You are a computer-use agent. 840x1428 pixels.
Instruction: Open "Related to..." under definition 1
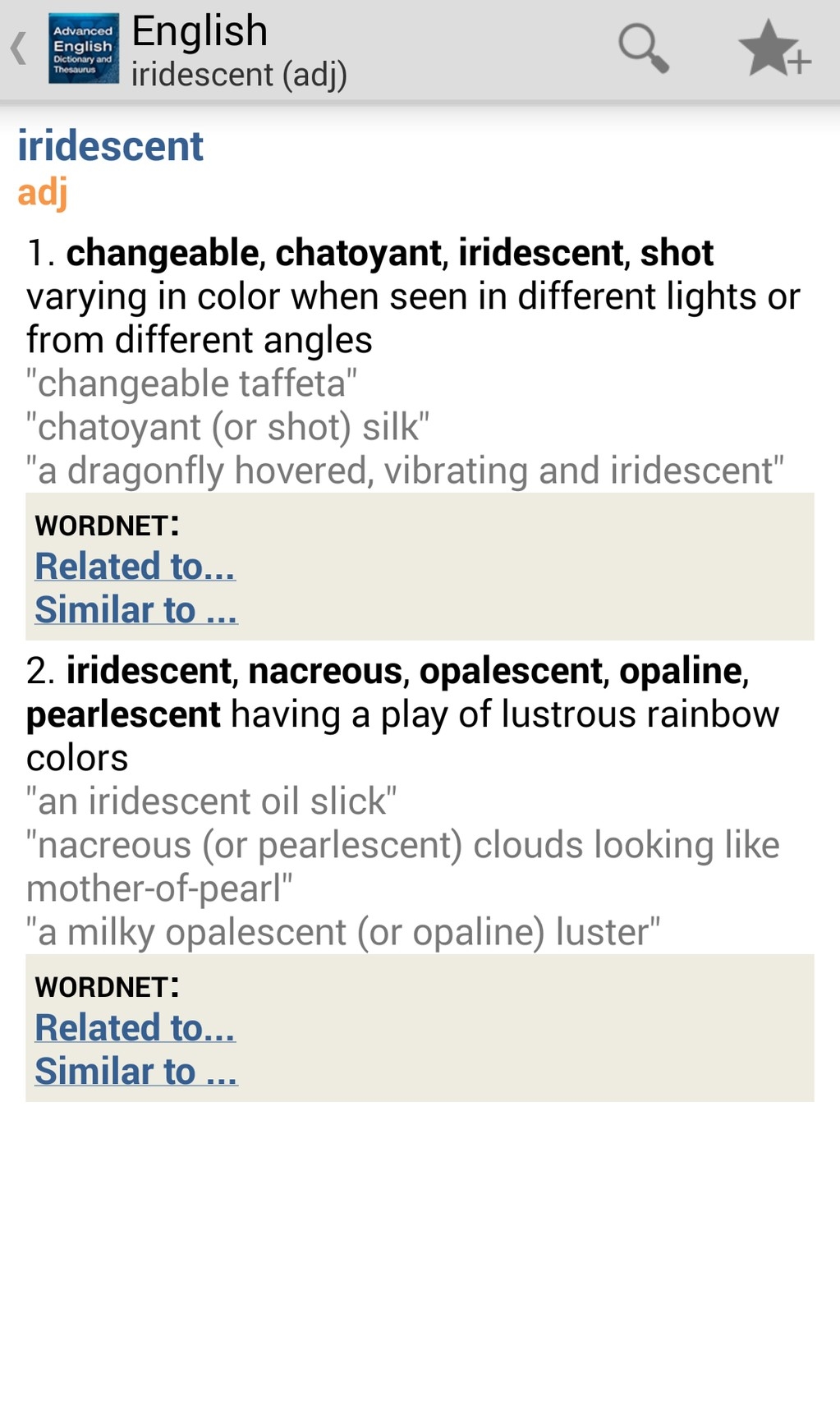tap(135, 567)
